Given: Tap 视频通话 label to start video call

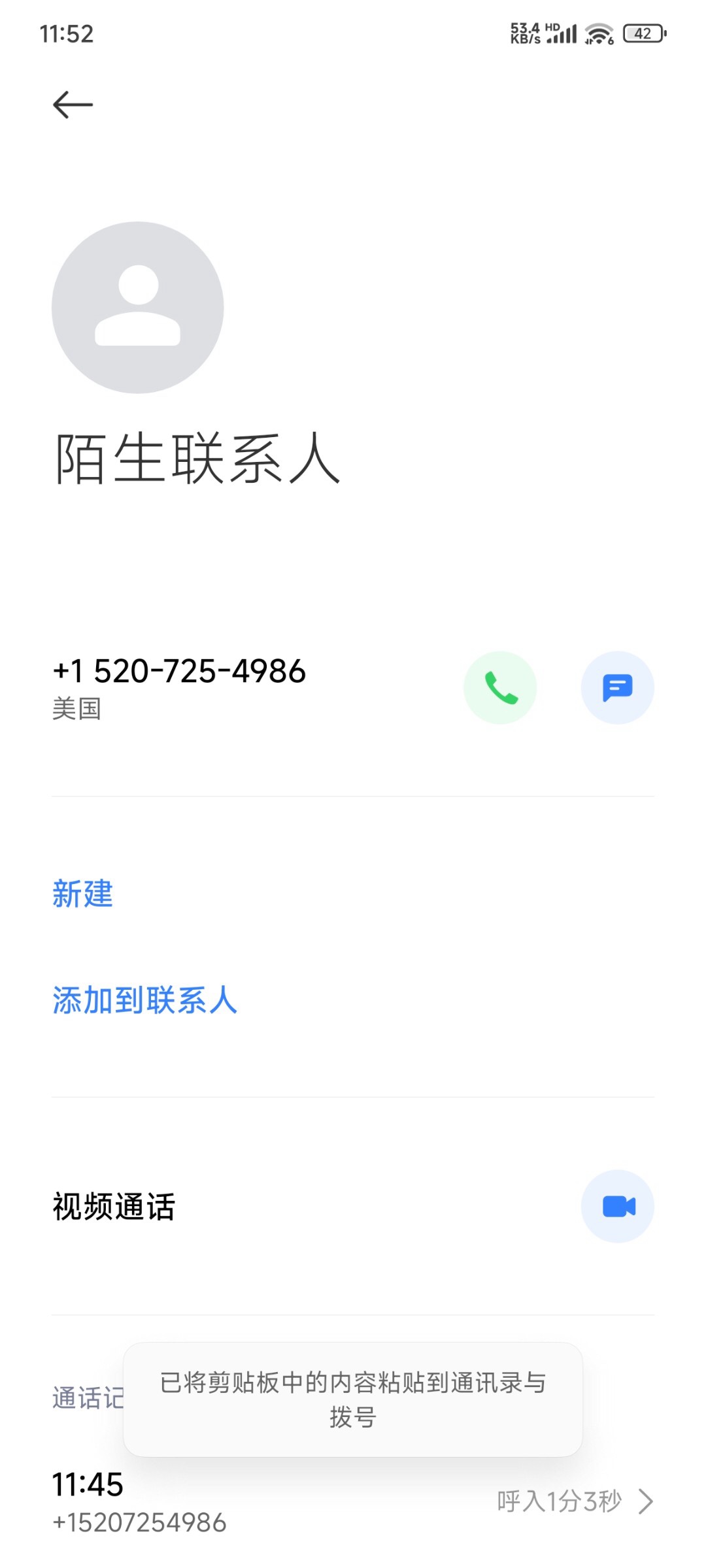Looking at the screenshot, I should (114, 1205).
